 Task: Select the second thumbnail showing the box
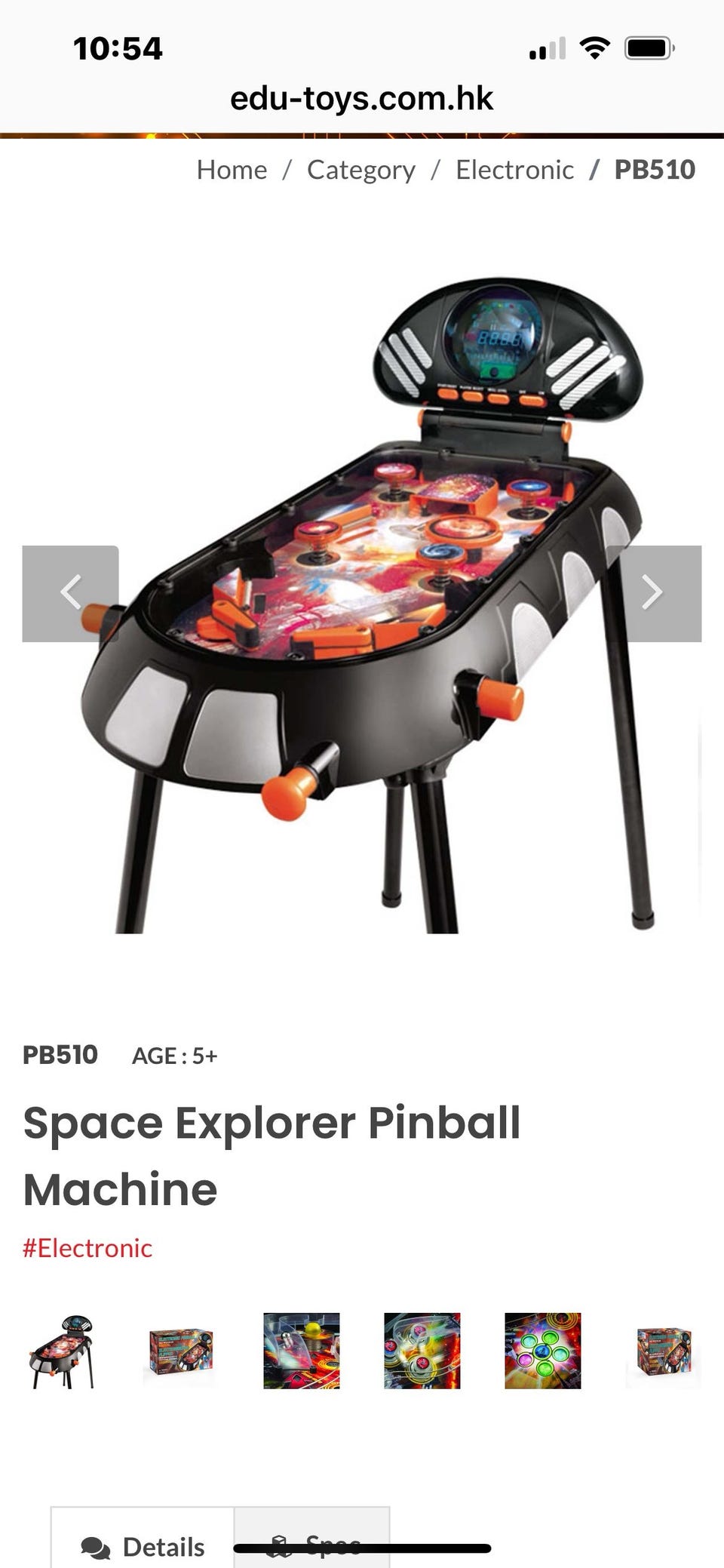point(181,1351)
